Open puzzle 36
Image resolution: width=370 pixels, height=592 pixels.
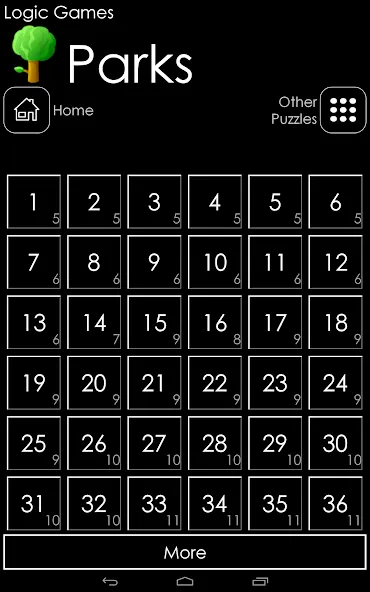tap(335, 503)
